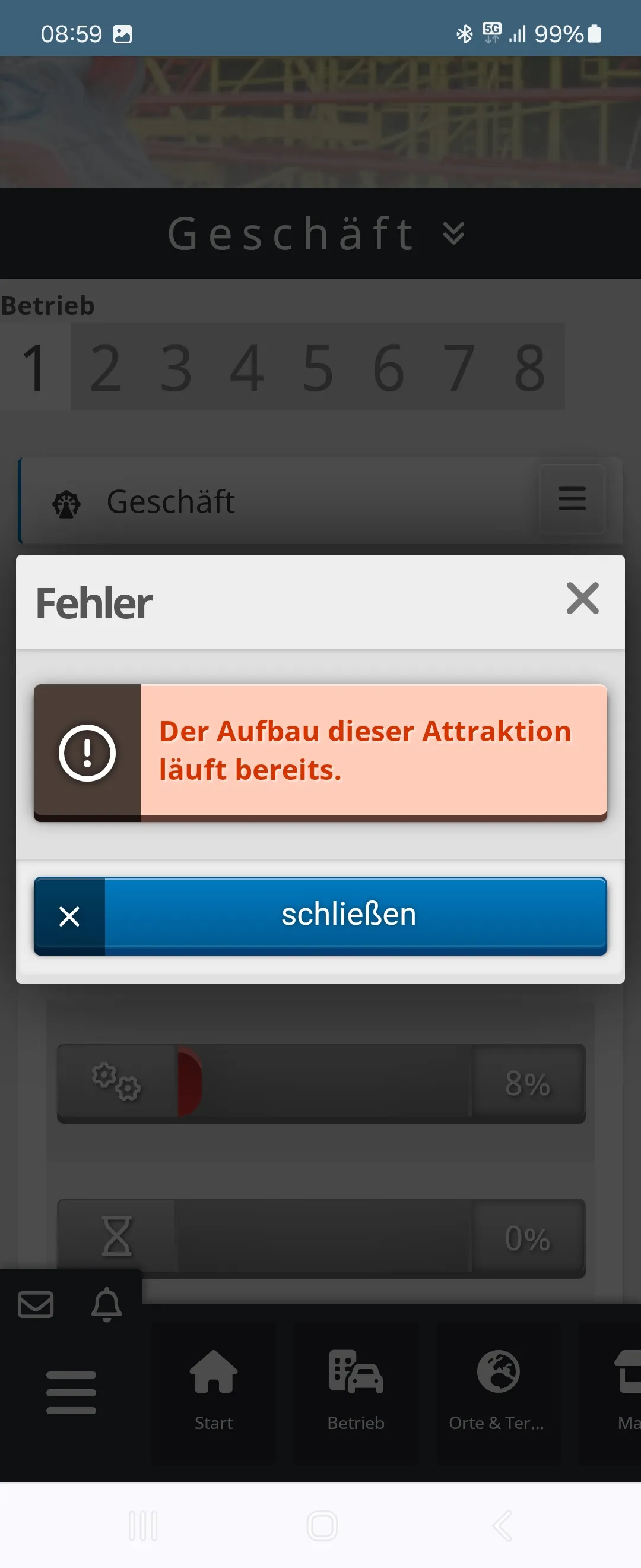Viewport: 641px width, 1568px height.
Task: Close the Fehler dialog with the X icon
Action: click(582, 598)
